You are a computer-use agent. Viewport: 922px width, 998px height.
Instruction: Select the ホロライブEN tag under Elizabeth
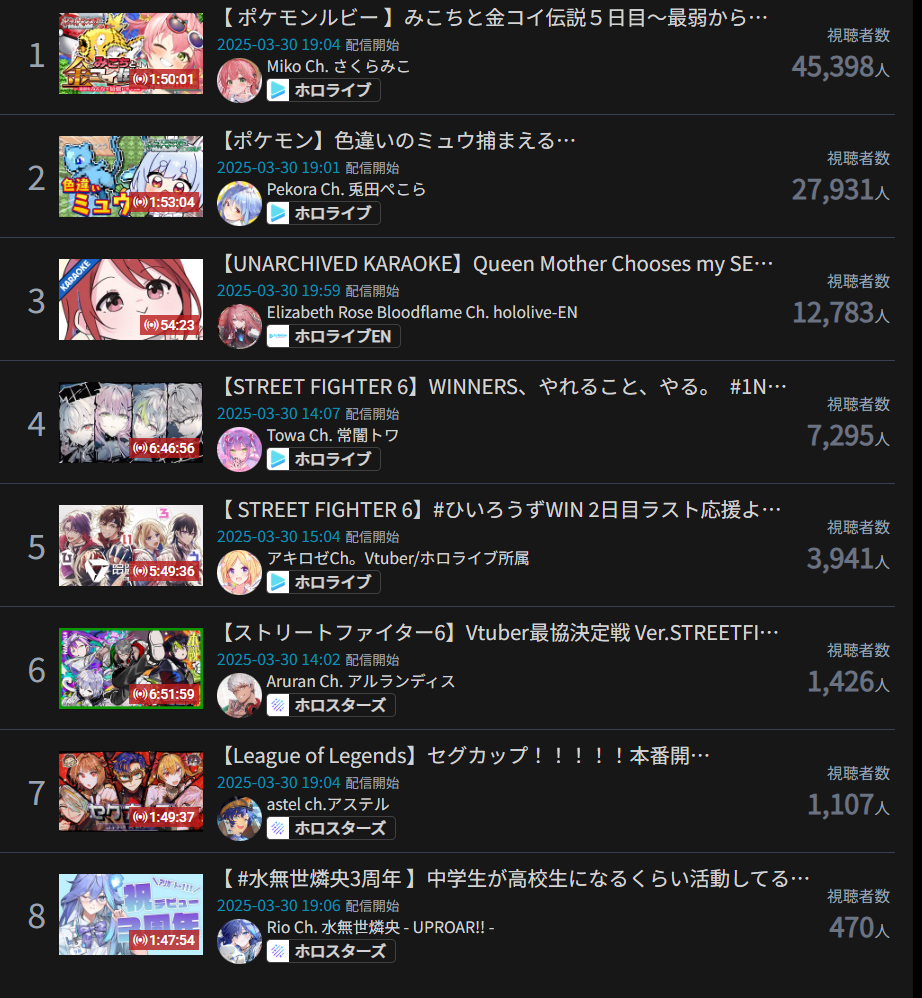(x=333, y=336)
